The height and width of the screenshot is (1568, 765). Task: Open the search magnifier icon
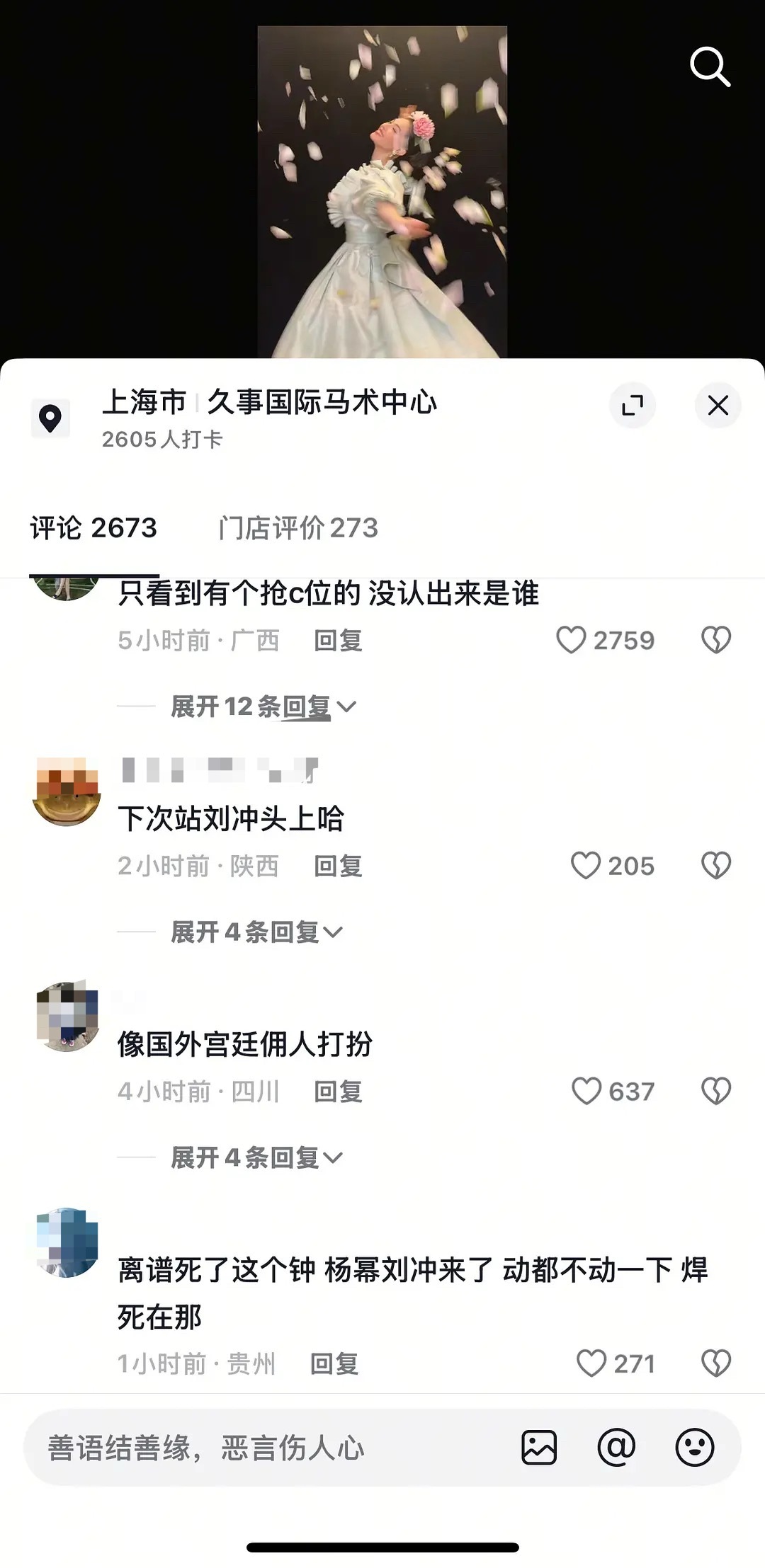(710, 67)
